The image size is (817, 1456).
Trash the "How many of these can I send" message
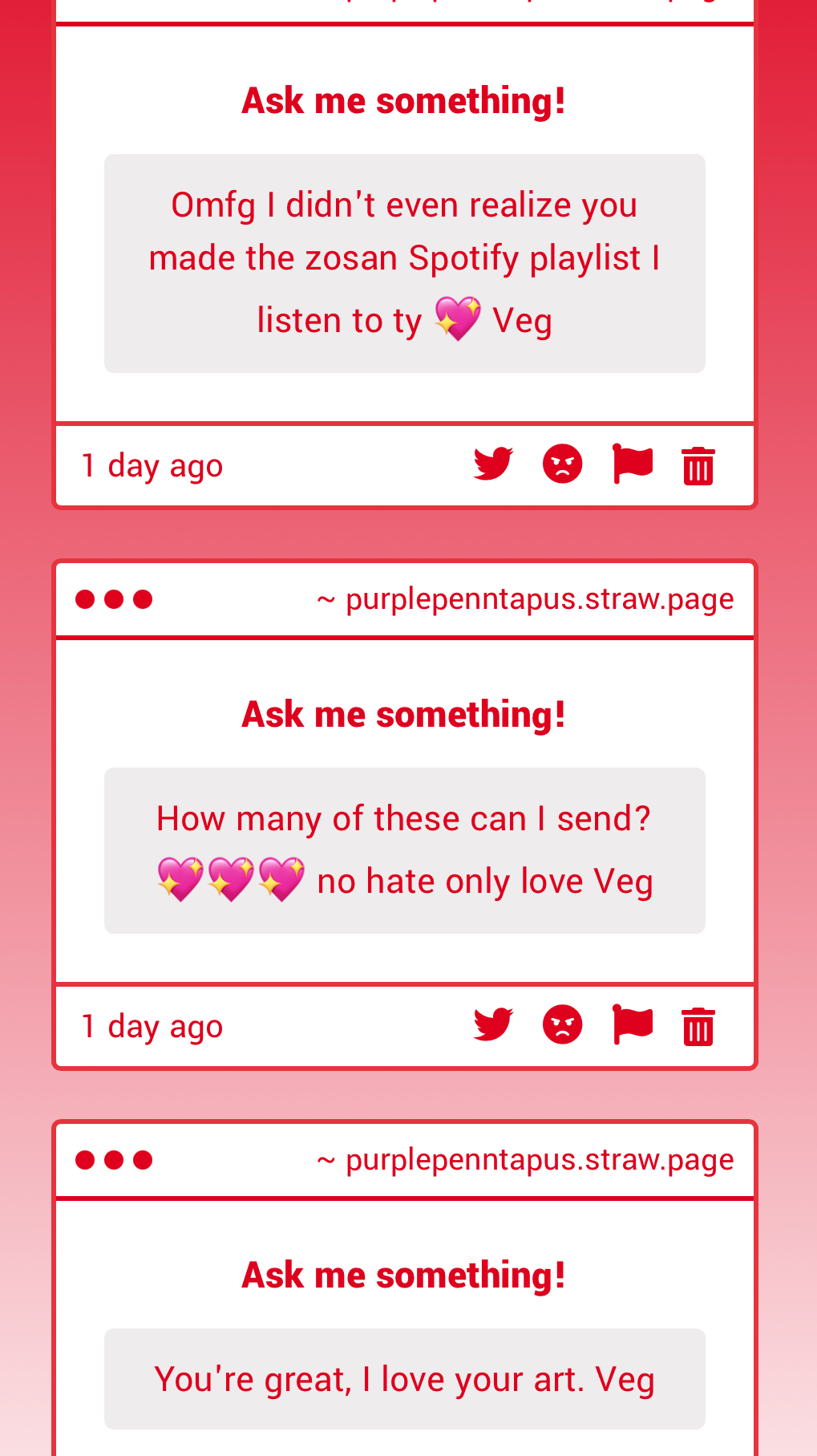(x=698, y=1026)
